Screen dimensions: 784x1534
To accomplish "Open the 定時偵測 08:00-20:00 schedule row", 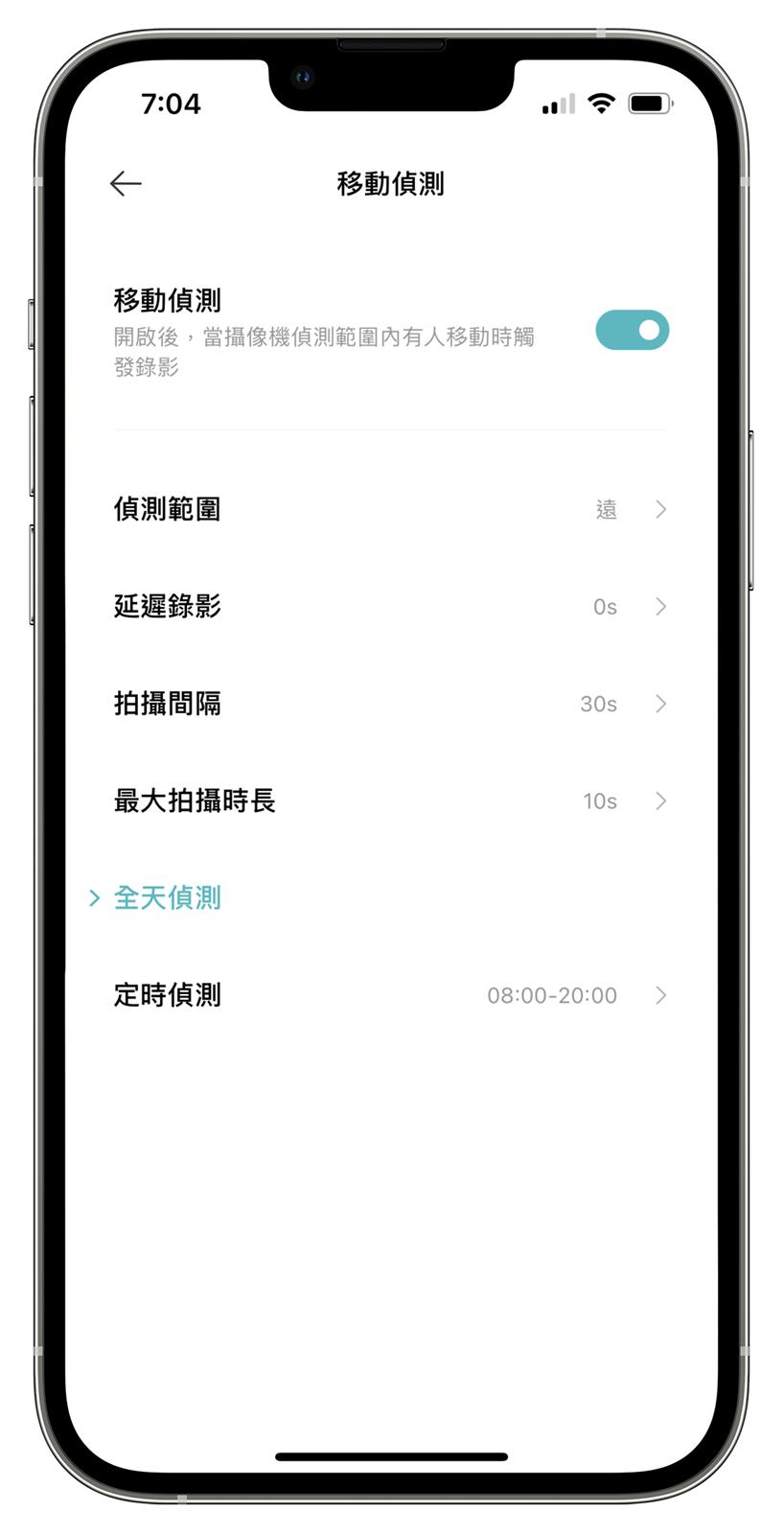I will (x=390, y=995).
